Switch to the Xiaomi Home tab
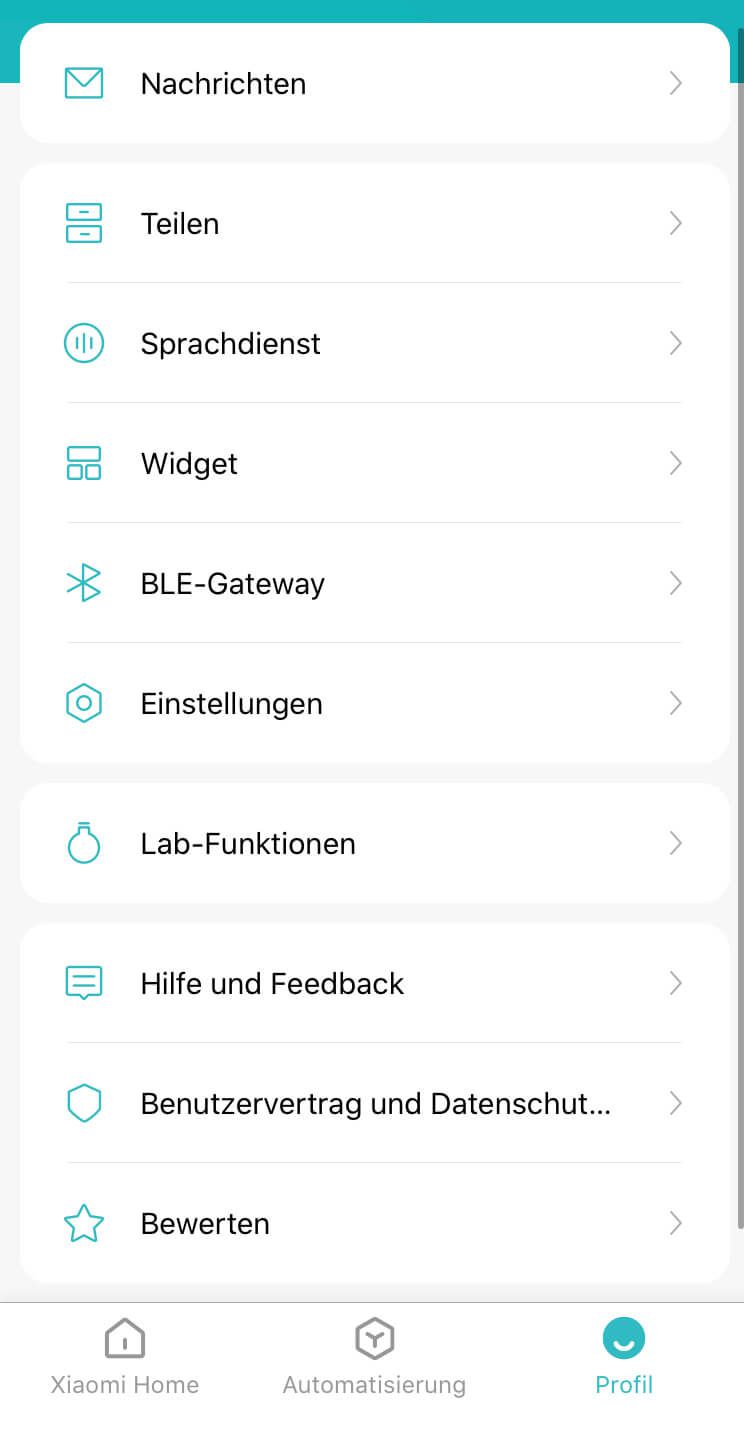Screen dimensions: 744x1438 (125, 1358)
